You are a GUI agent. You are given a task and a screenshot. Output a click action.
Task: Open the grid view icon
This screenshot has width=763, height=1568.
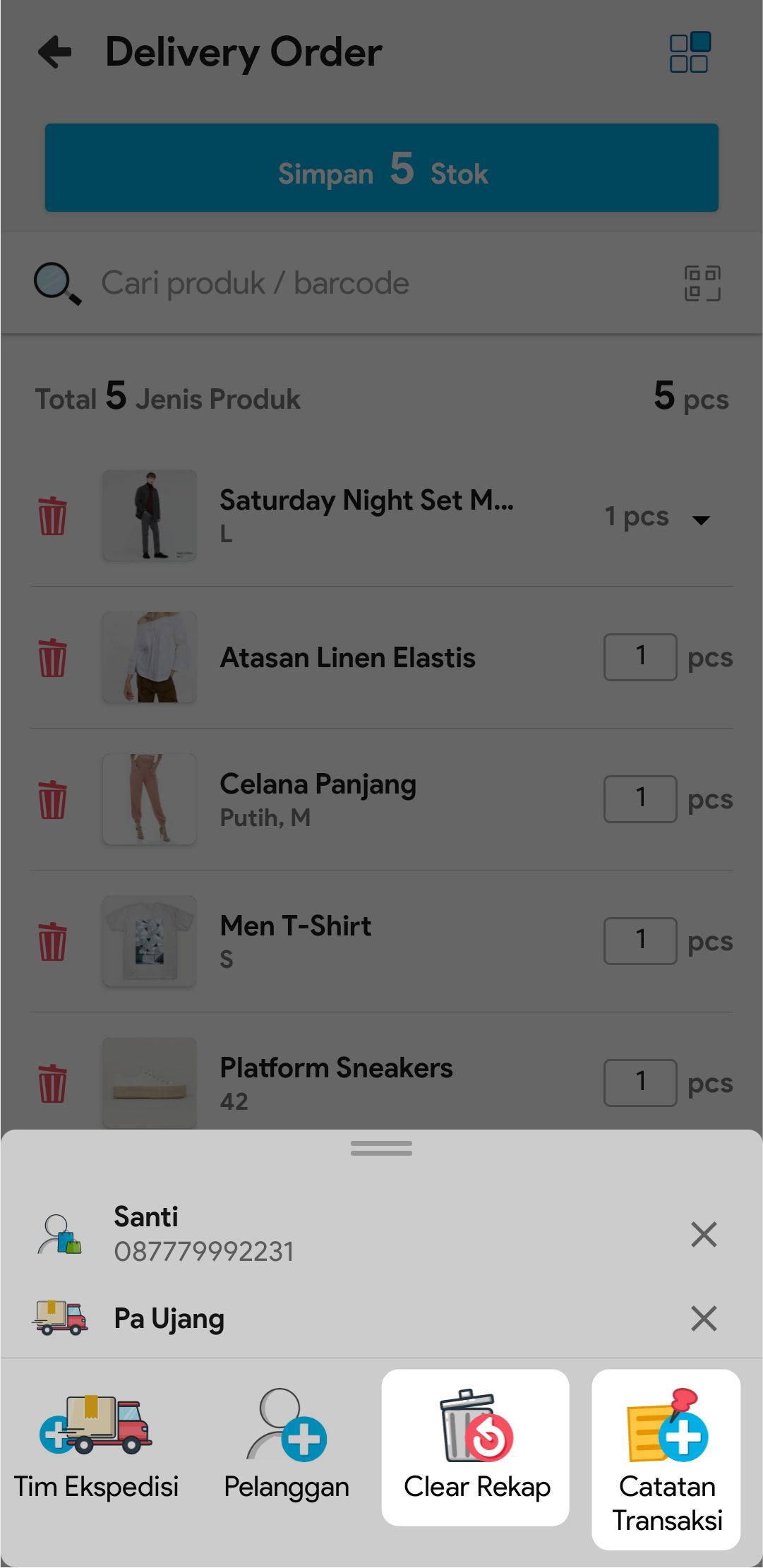[689, 52]
